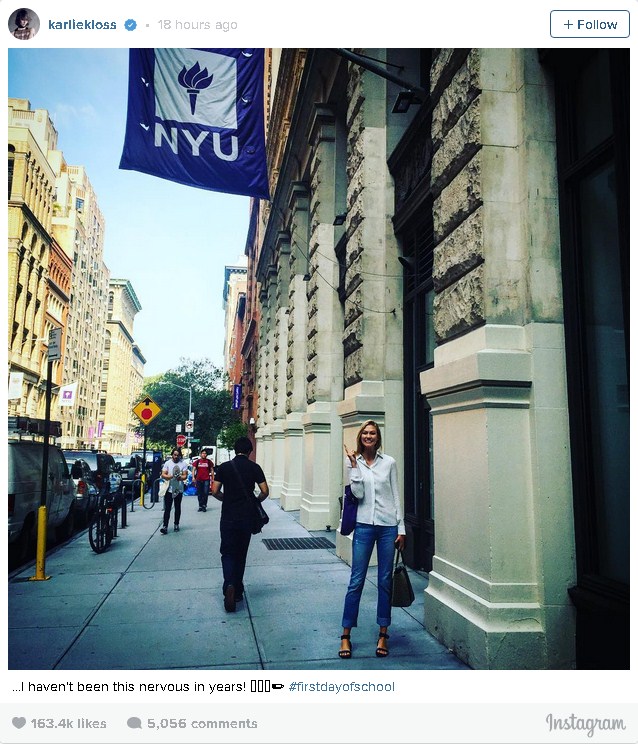Image resolution: width=638 pixels, height=744 pixels.
Task: Open the NYU street photo post
Action: click(319, 359)
